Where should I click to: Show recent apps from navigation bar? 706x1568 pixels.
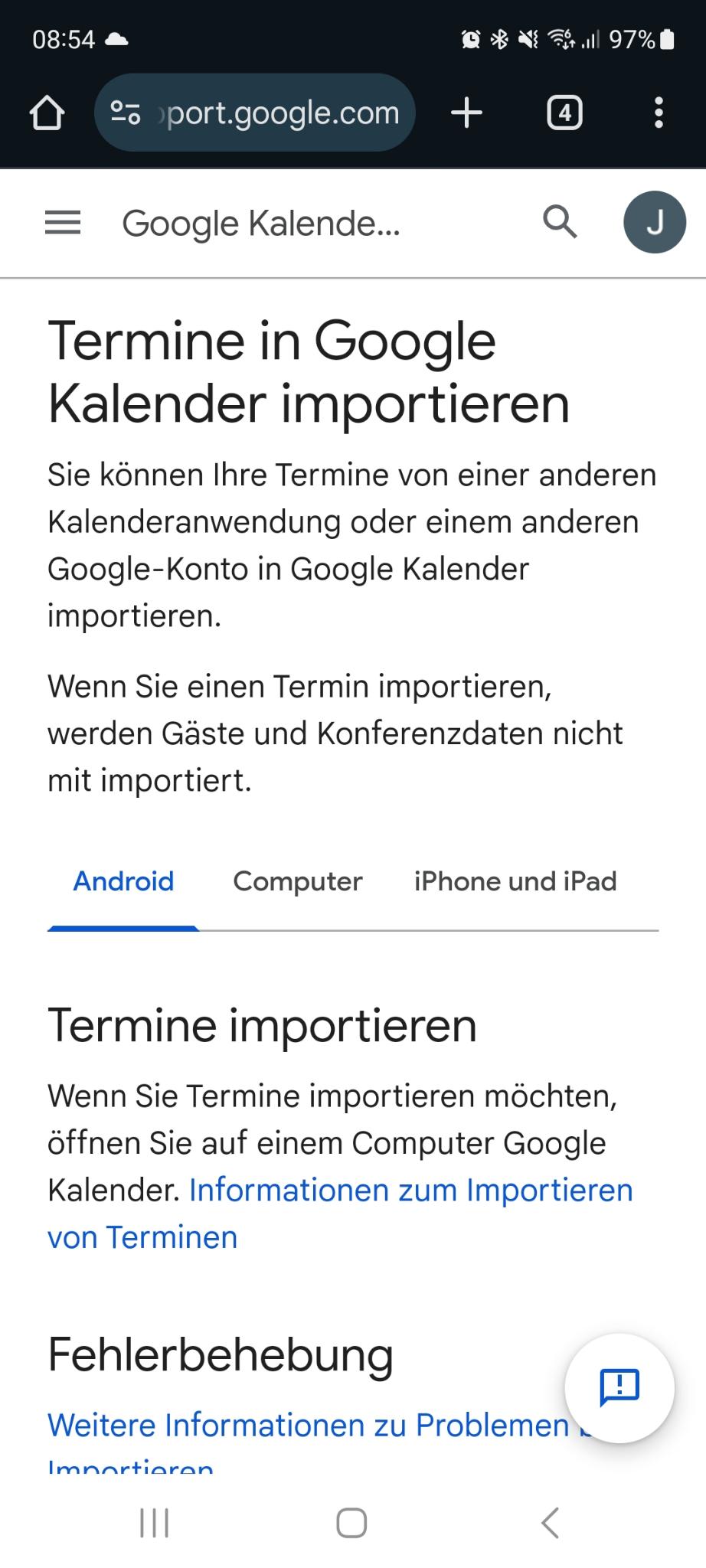154,1523
